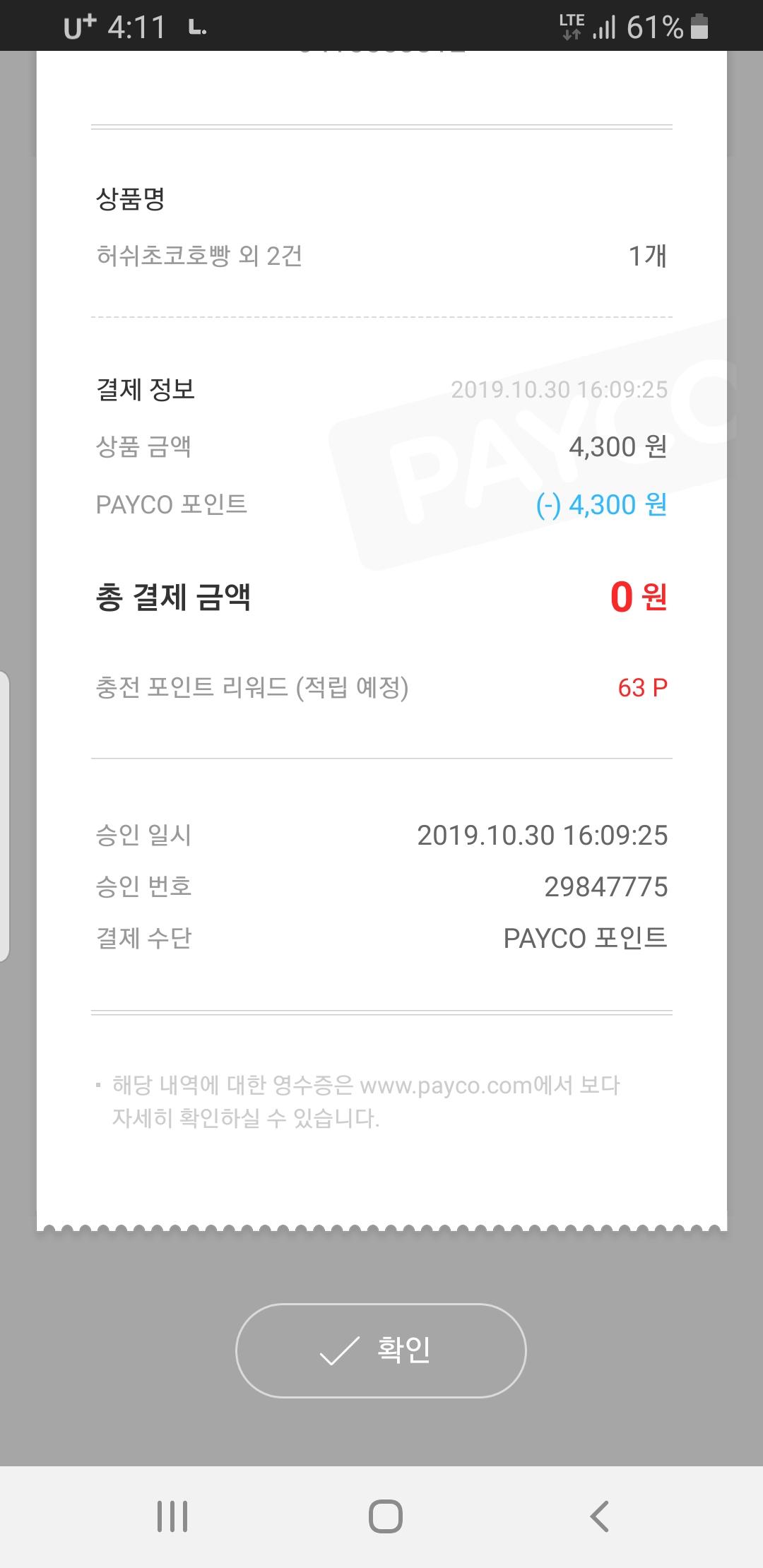Open the recent apps view

click(x=172, y=1516)
